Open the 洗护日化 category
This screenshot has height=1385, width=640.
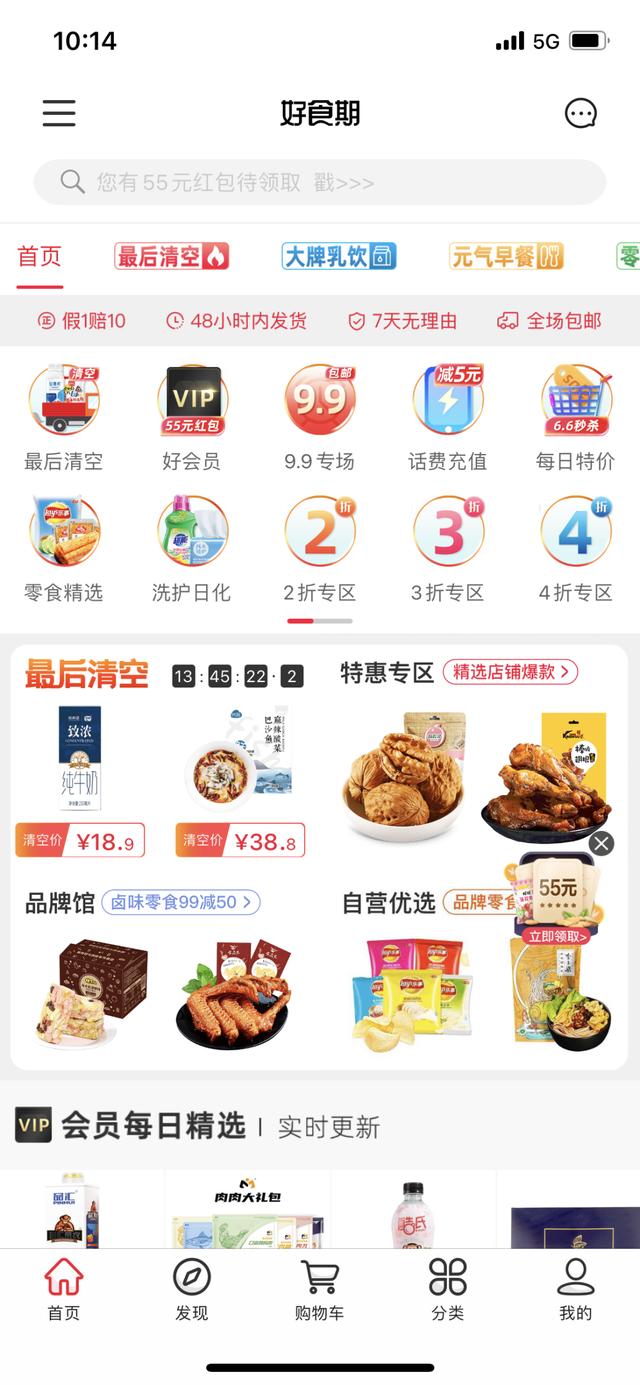coord(191,548)
